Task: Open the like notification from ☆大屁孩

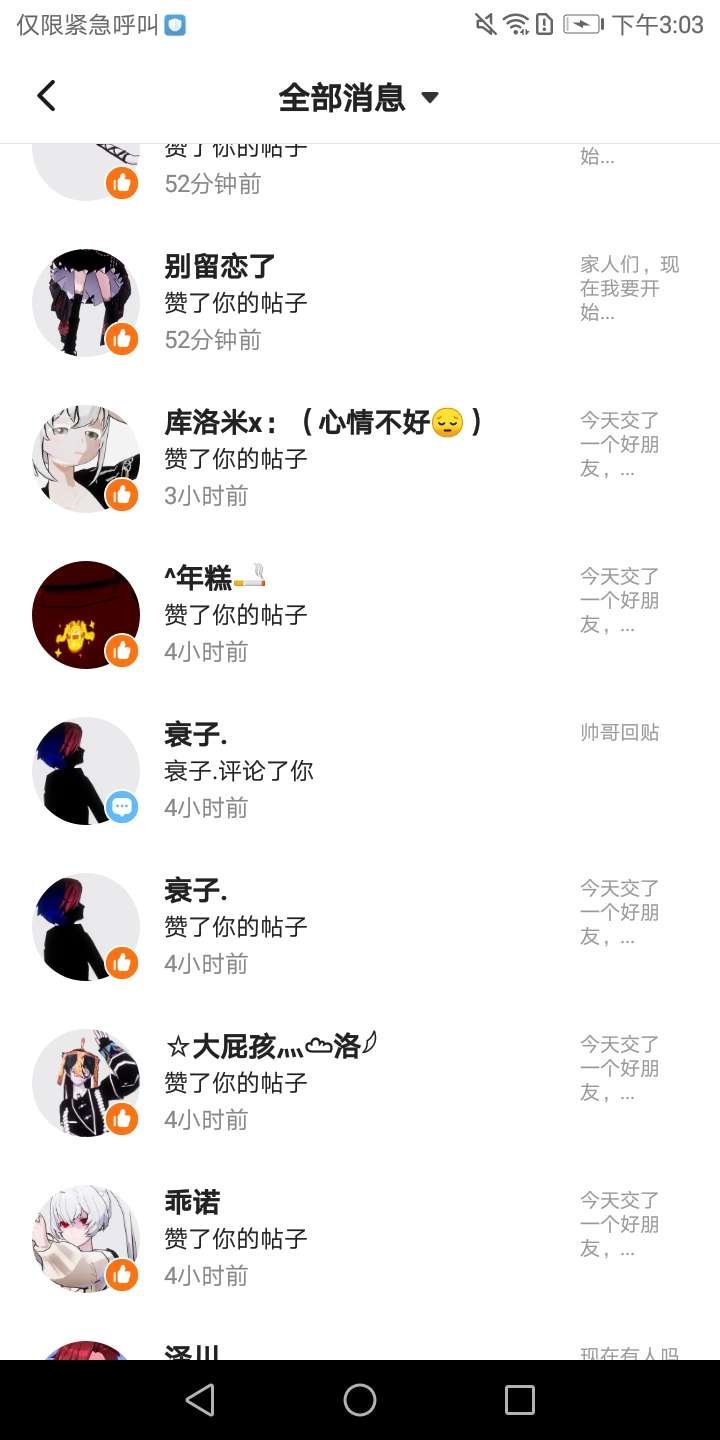Action: point(360,1082)
